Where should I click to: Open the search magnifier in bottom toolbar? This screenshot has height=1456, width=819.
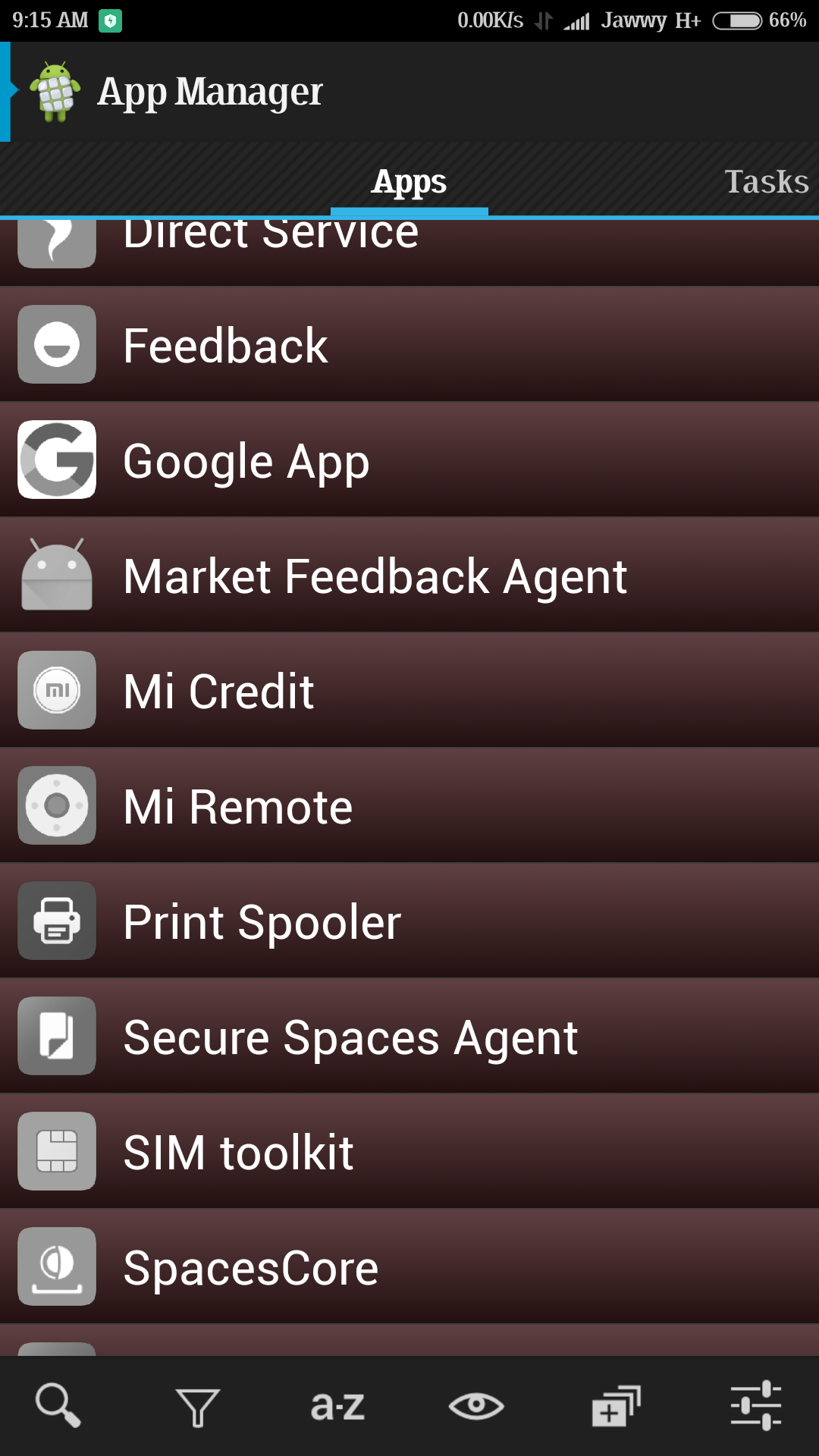click(58, 1405)
